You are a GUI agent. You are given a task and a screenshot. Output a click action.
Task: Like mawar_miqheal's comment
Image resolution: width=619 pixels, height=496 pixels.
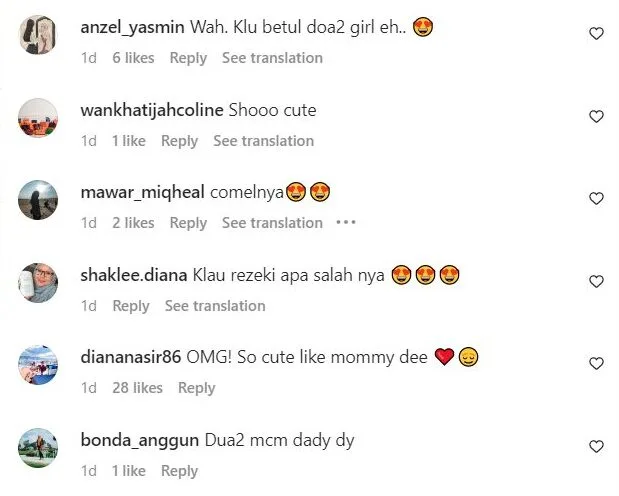[x=596, y=199]
